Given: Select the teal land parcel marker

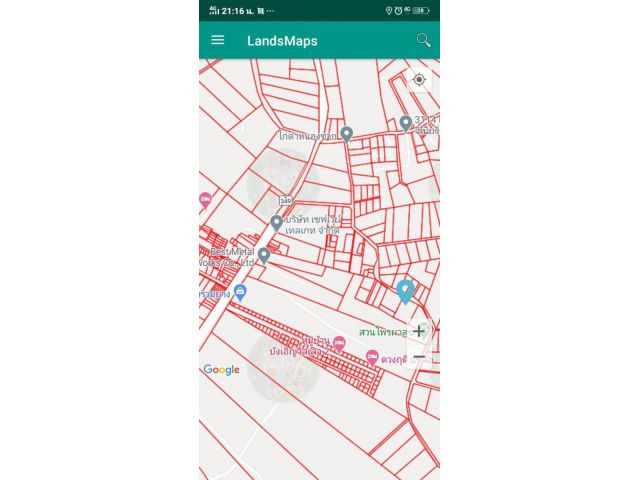Looking at the screenshot, I should 405,291.
